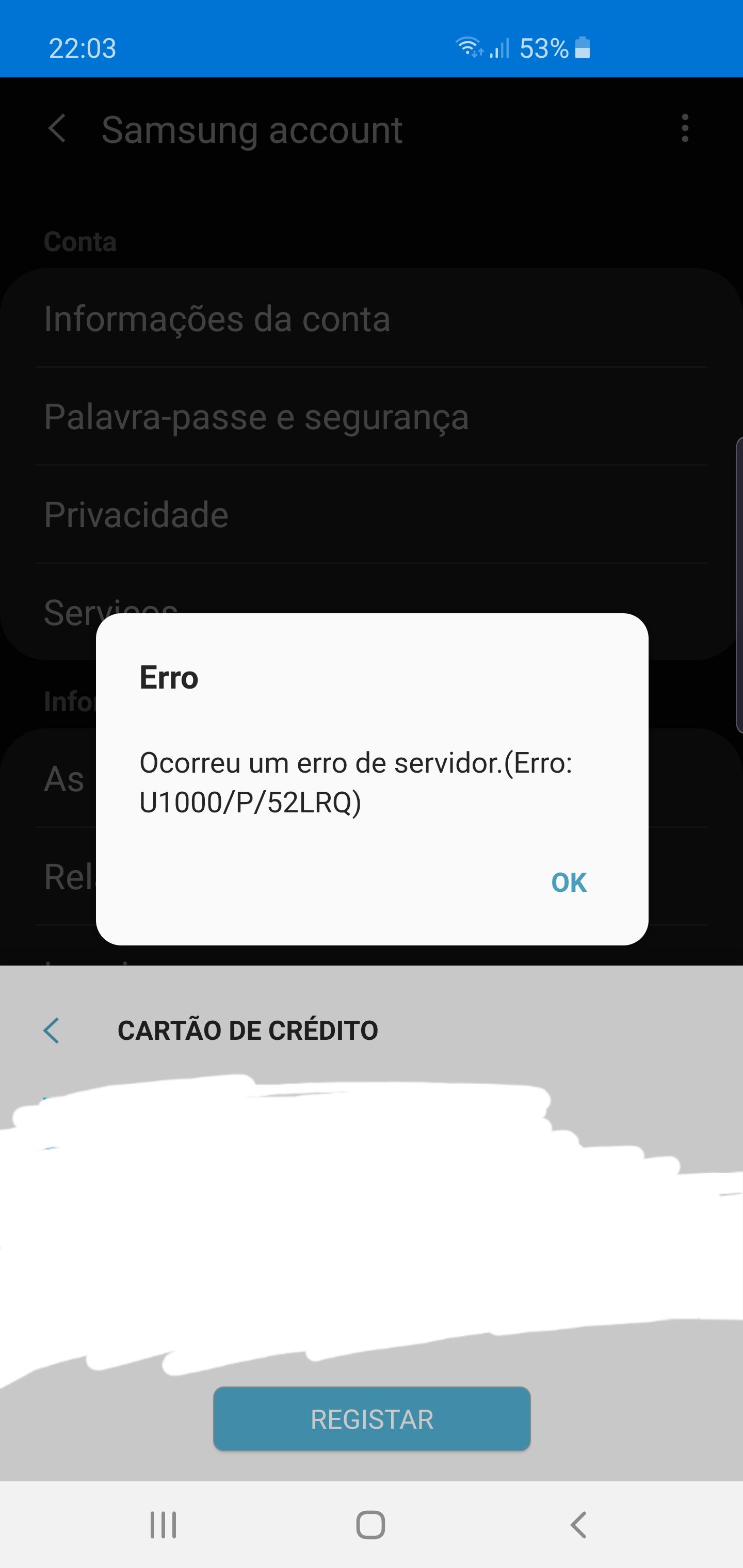
Task: Tap the Wi-Fi status icon
Action: 469,48
